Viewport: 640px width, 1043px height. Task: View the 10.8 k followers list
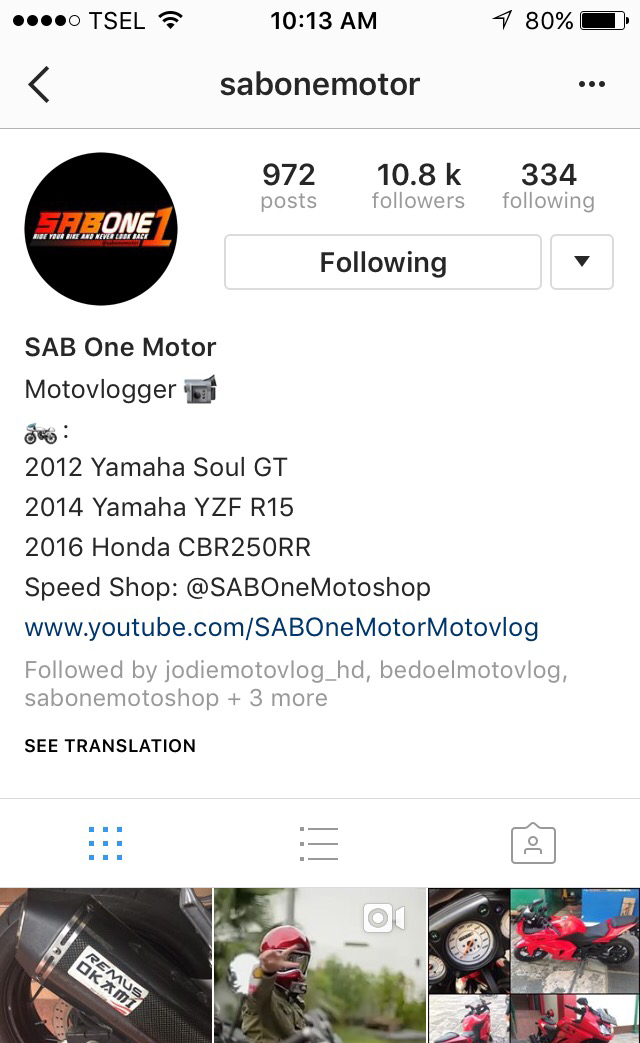pos(418,186)
